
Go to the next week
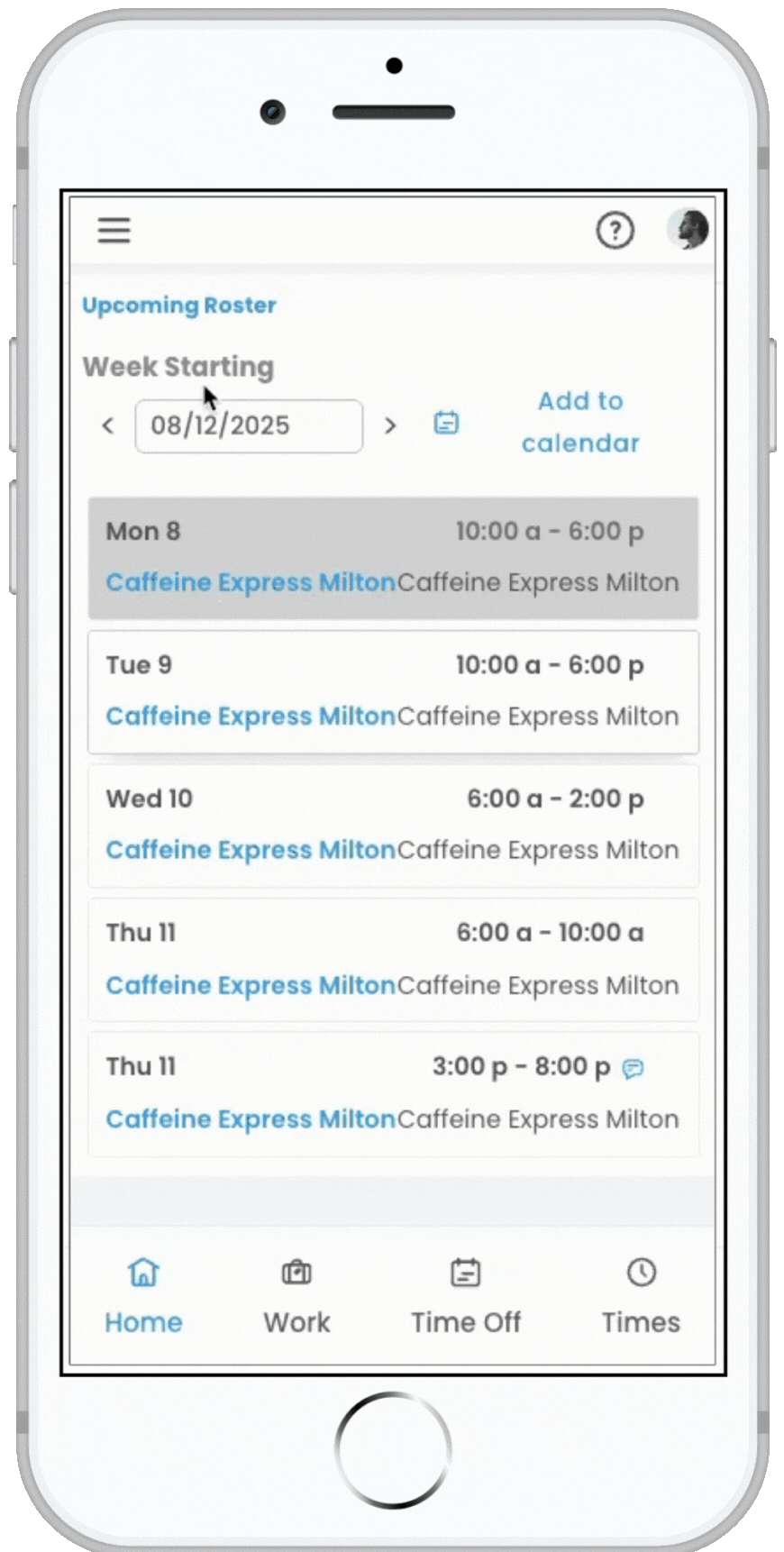[x=390, y=425]
